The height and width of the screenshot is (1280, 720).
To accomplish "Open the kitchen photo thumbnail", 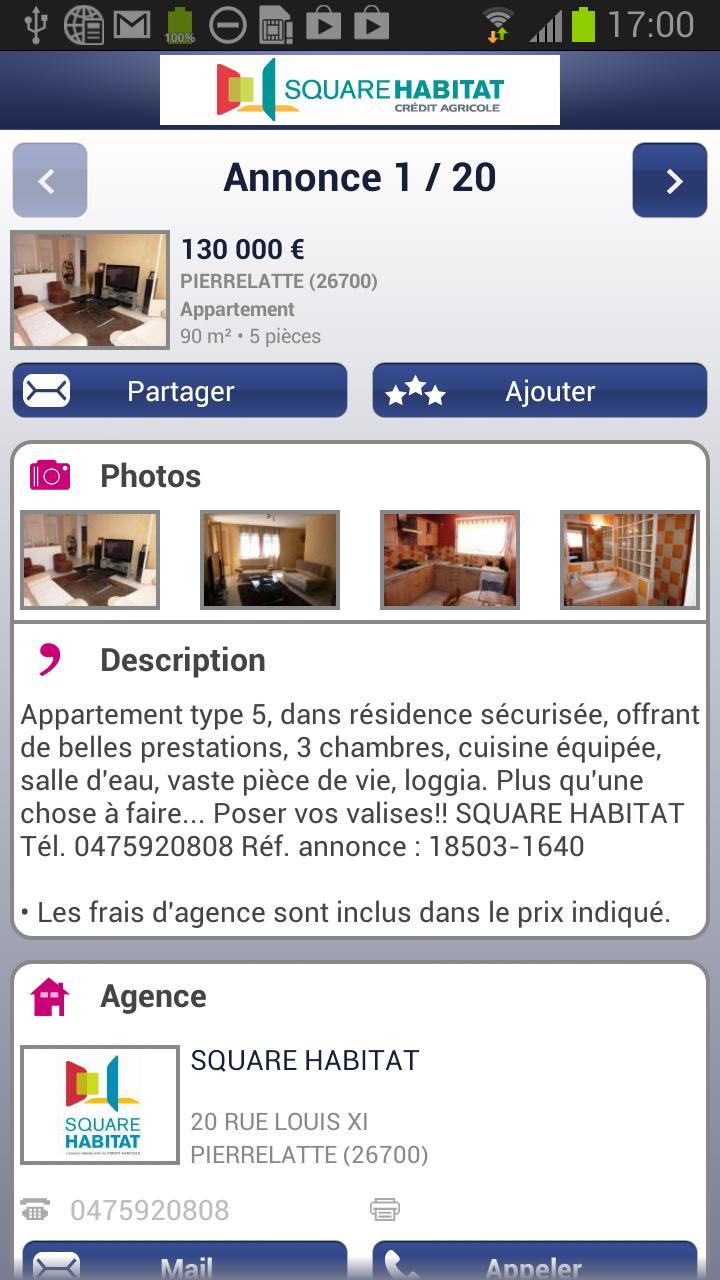I will pyautogui.click(x=450, y=560).
